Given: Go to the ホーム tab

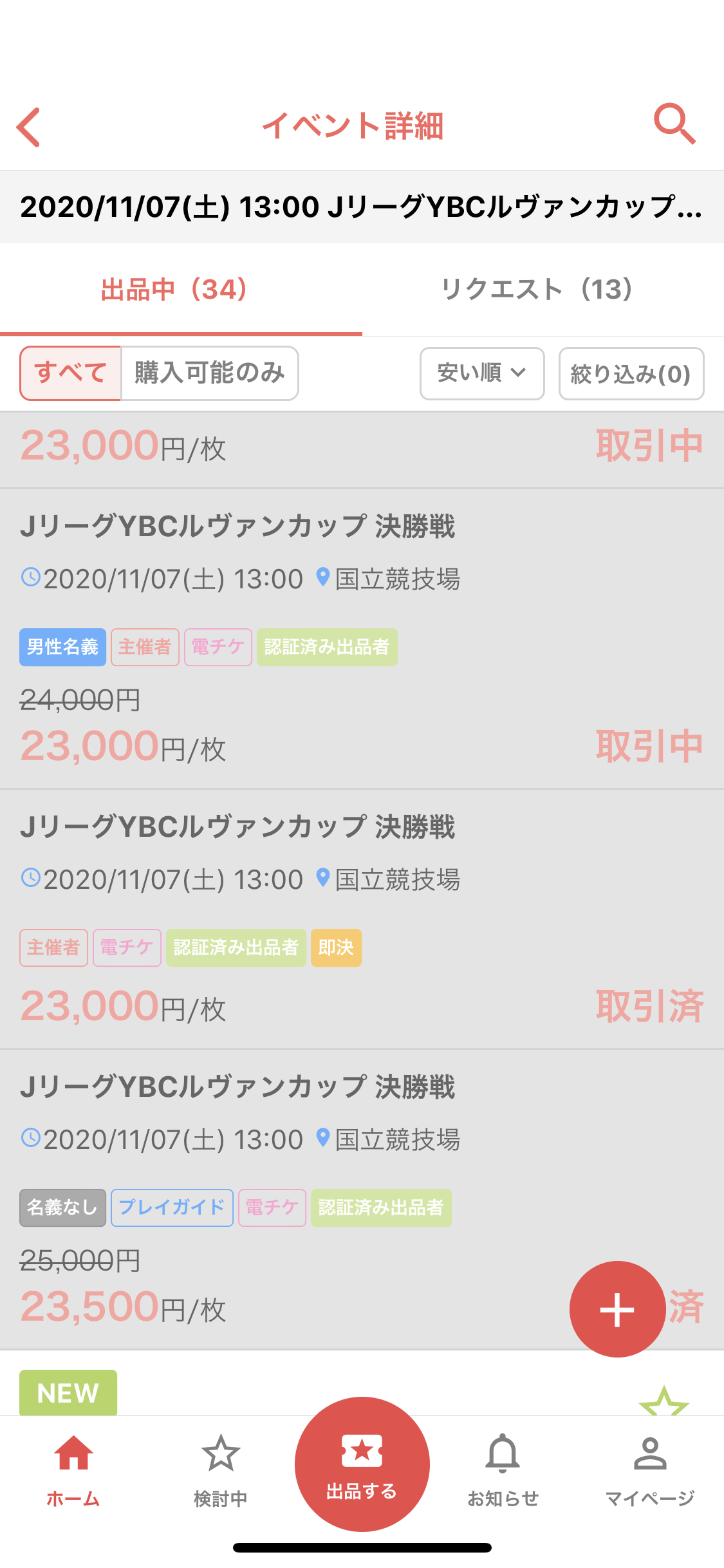Looking at the screenshot, I should coord(73,1471).
